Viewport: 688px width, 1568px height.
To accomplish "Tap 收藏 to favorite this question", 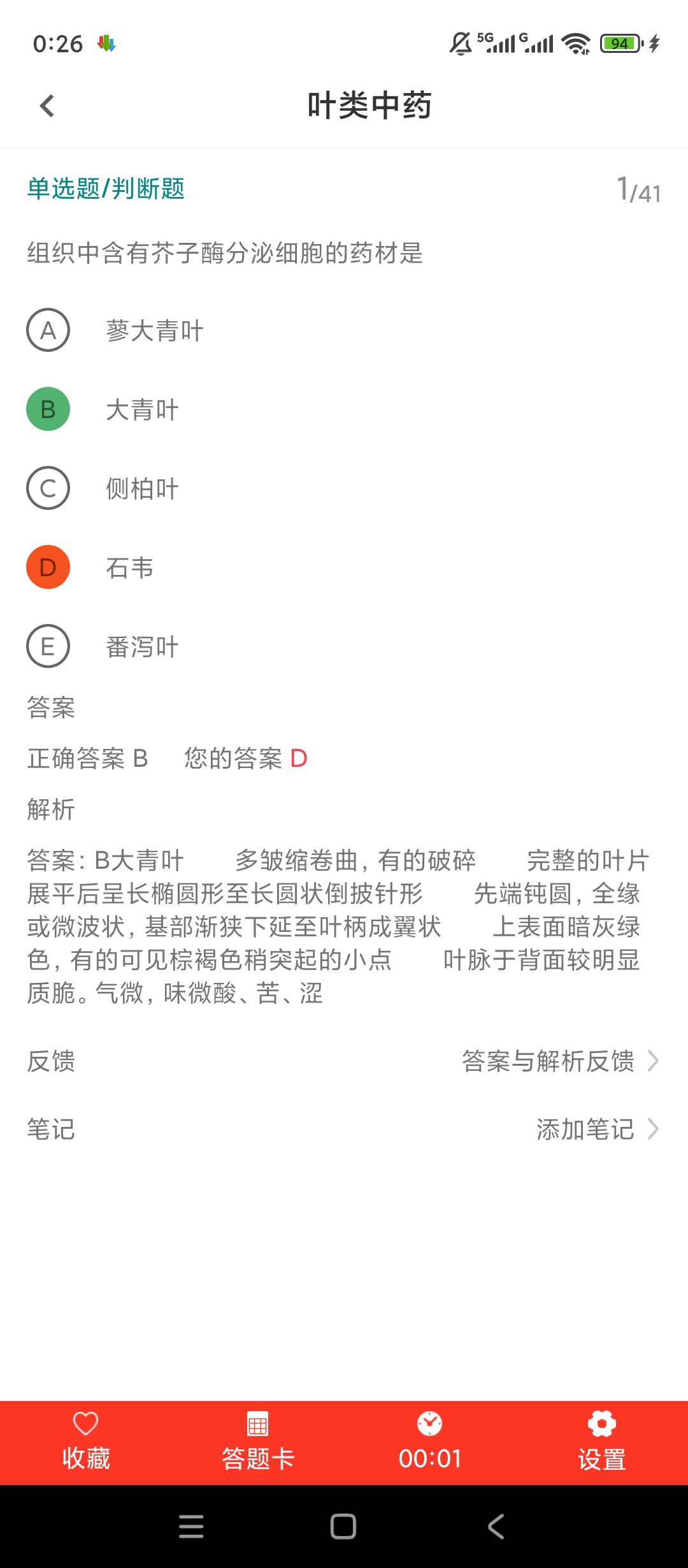I will 86,1443.
